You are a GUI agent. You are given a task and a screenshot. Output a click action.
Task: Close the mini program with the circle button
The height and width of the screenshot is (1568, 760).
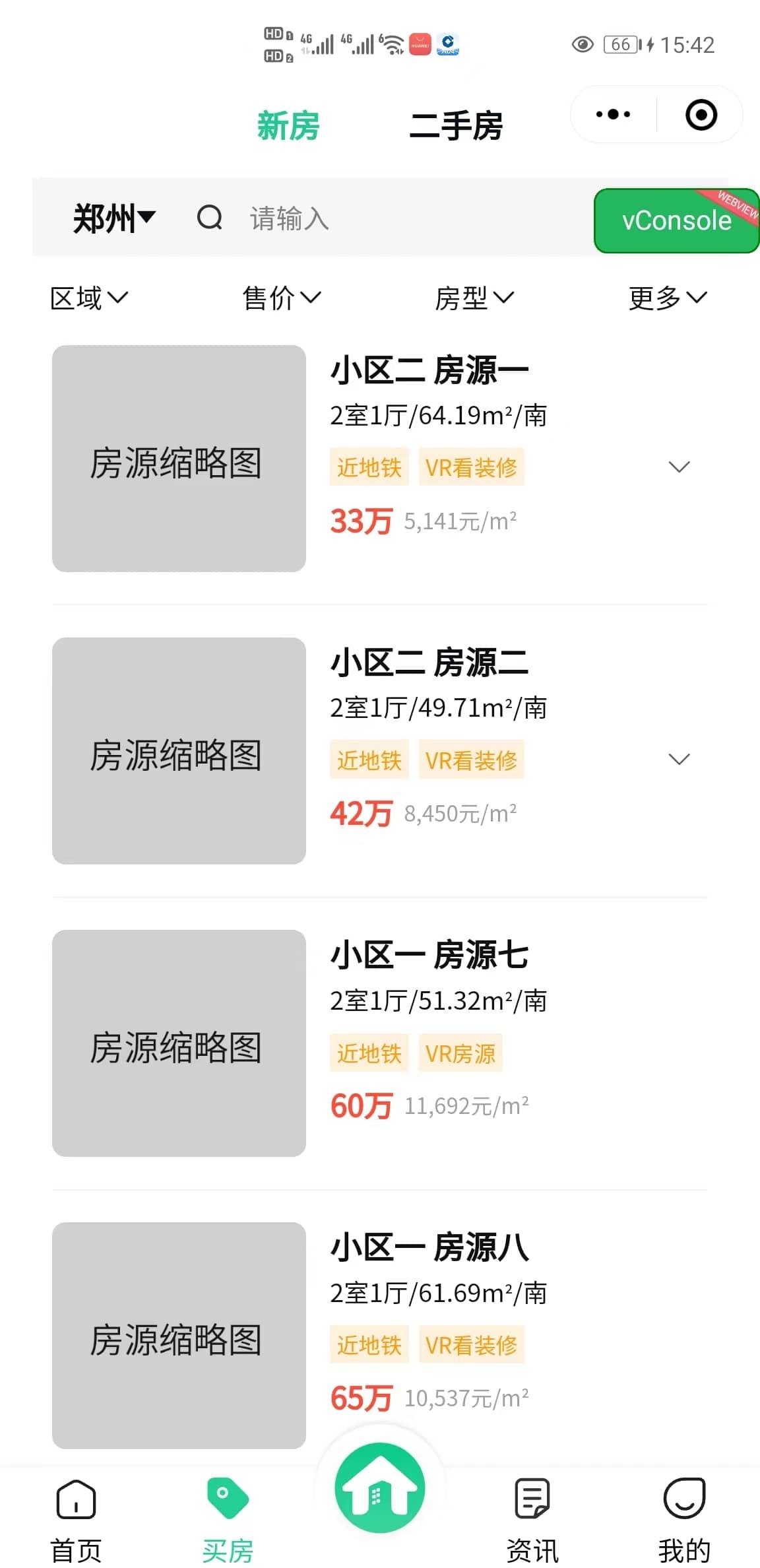tap(701, 115)
